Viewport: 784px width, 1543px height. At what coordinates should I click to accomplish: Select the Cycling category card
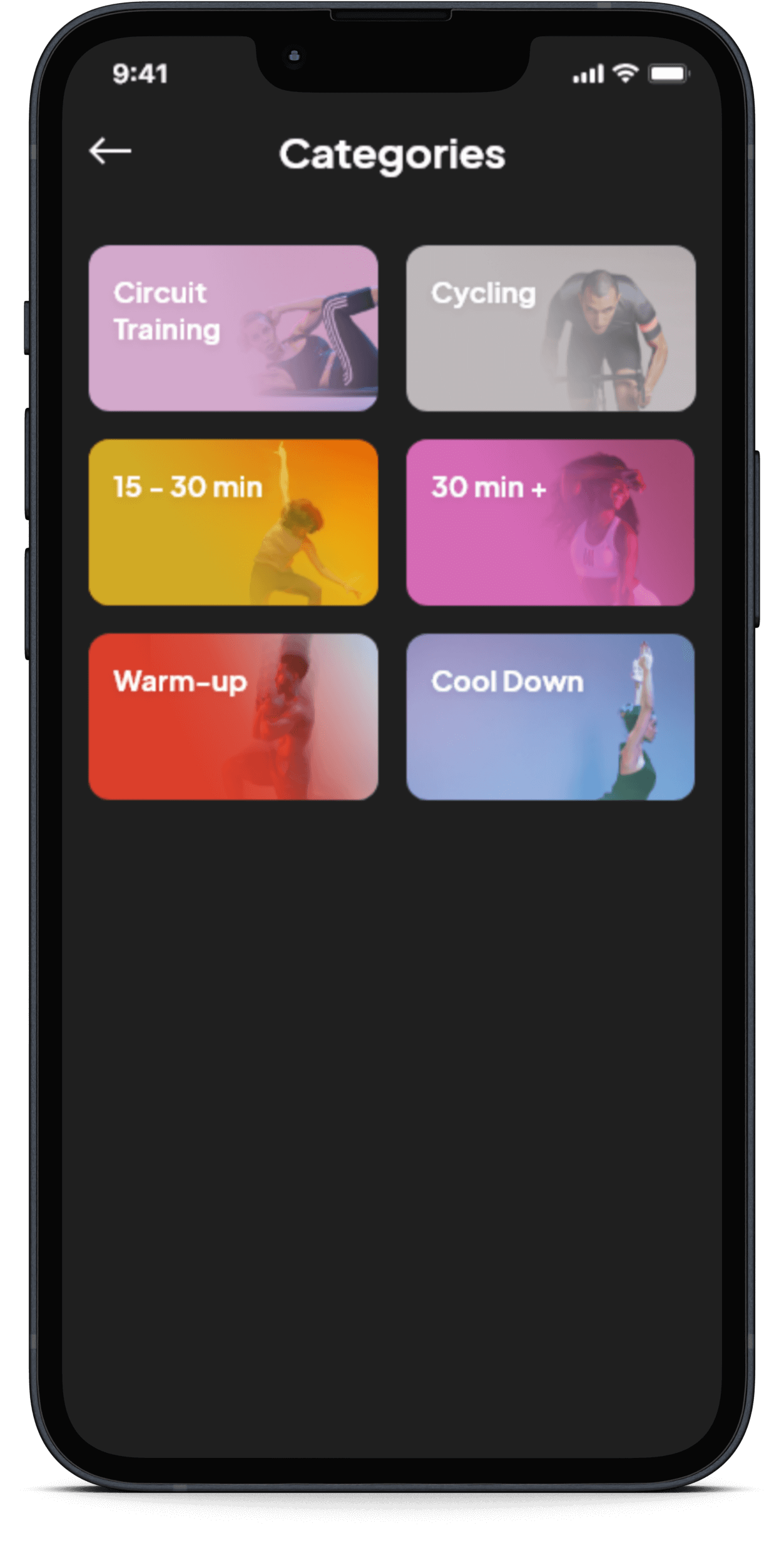551,328
